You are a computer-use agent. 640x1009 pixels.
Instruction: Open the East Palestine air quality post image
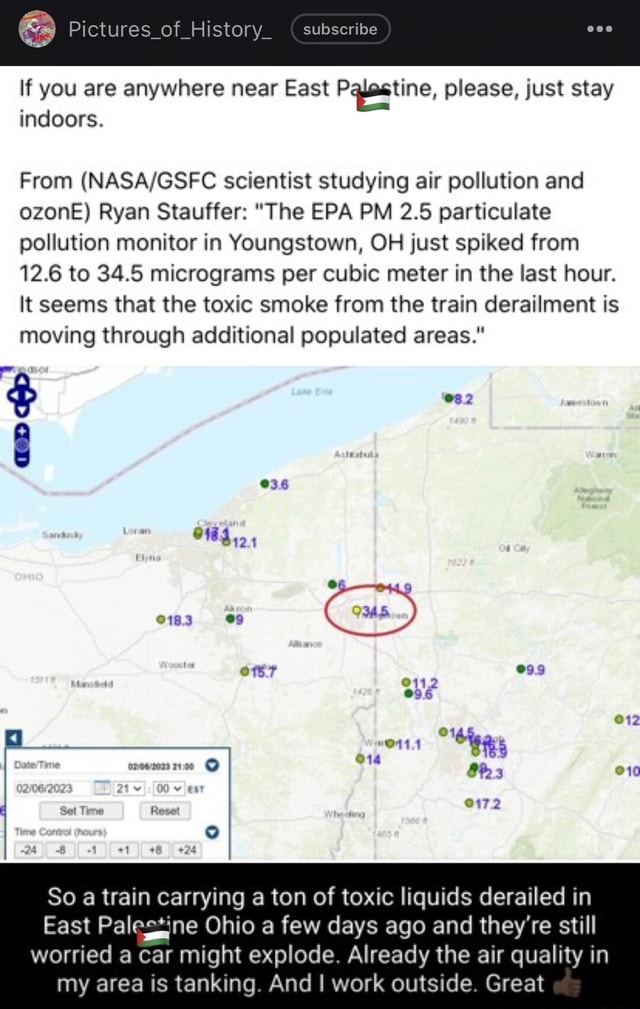coord(320,610)
